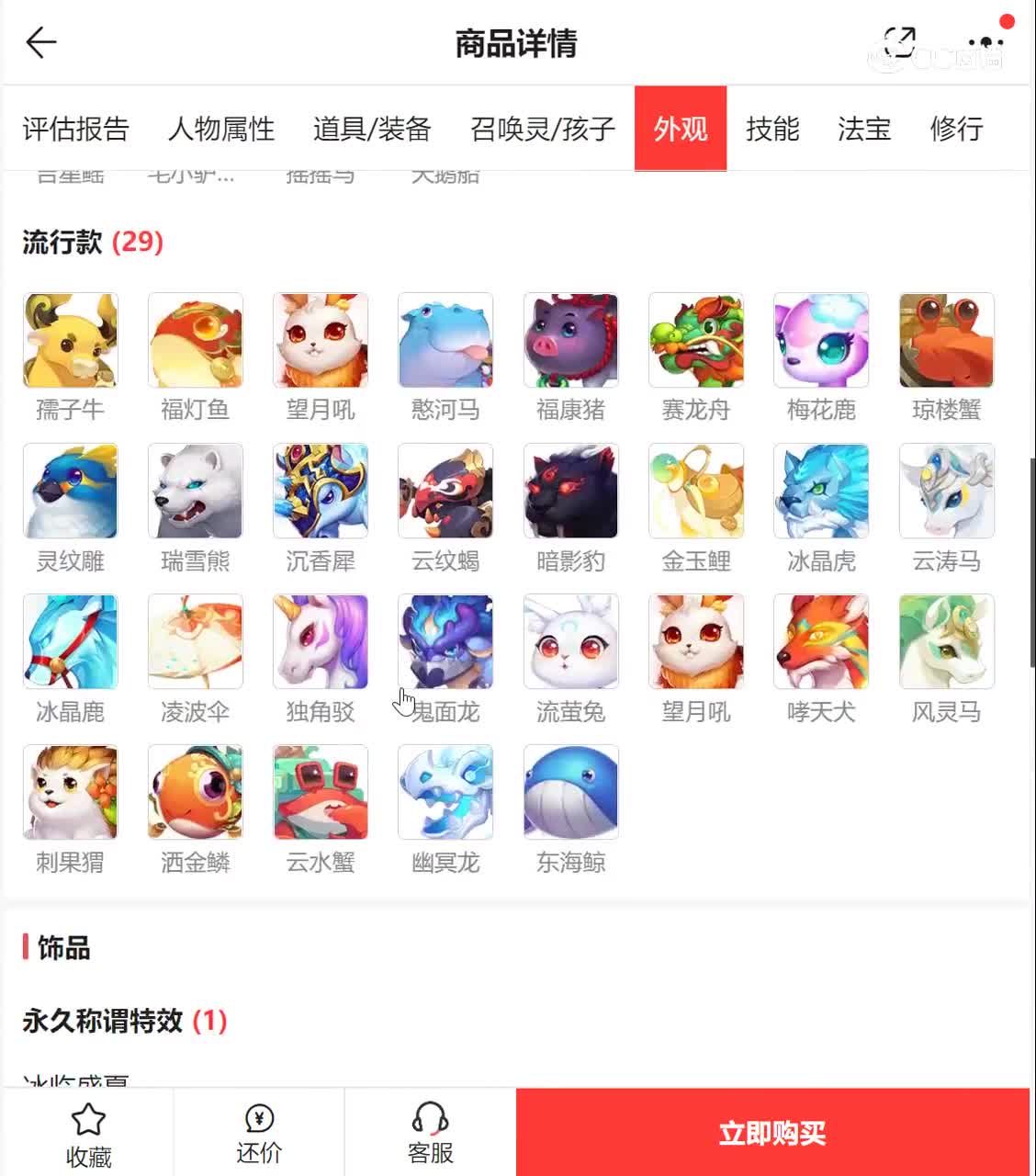Viewport: 1036px width, 1176px height.
Task: Open the 独角驳 unicorn pet thumbnail
Action: coord(321,641)
